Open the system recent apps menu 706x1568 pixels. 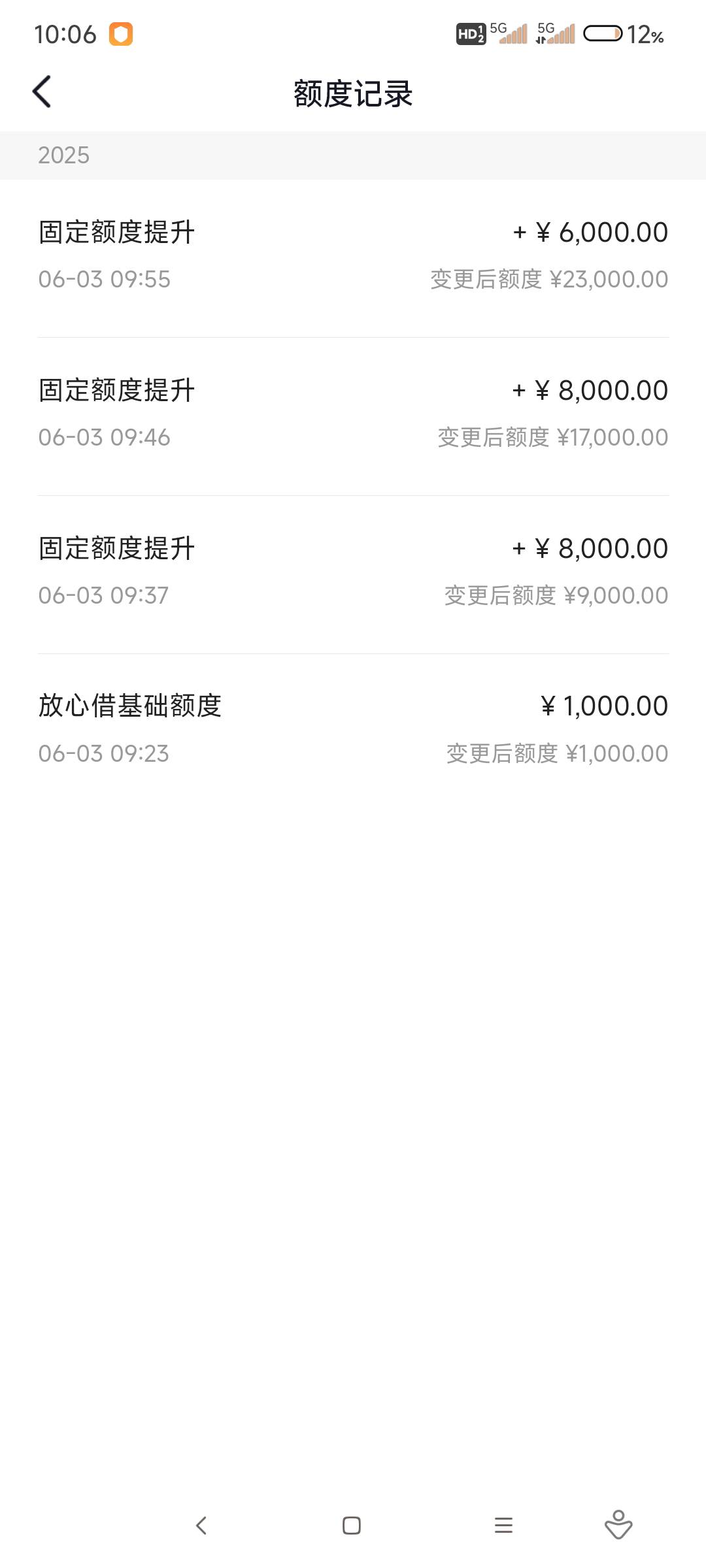pos(503,1526)
